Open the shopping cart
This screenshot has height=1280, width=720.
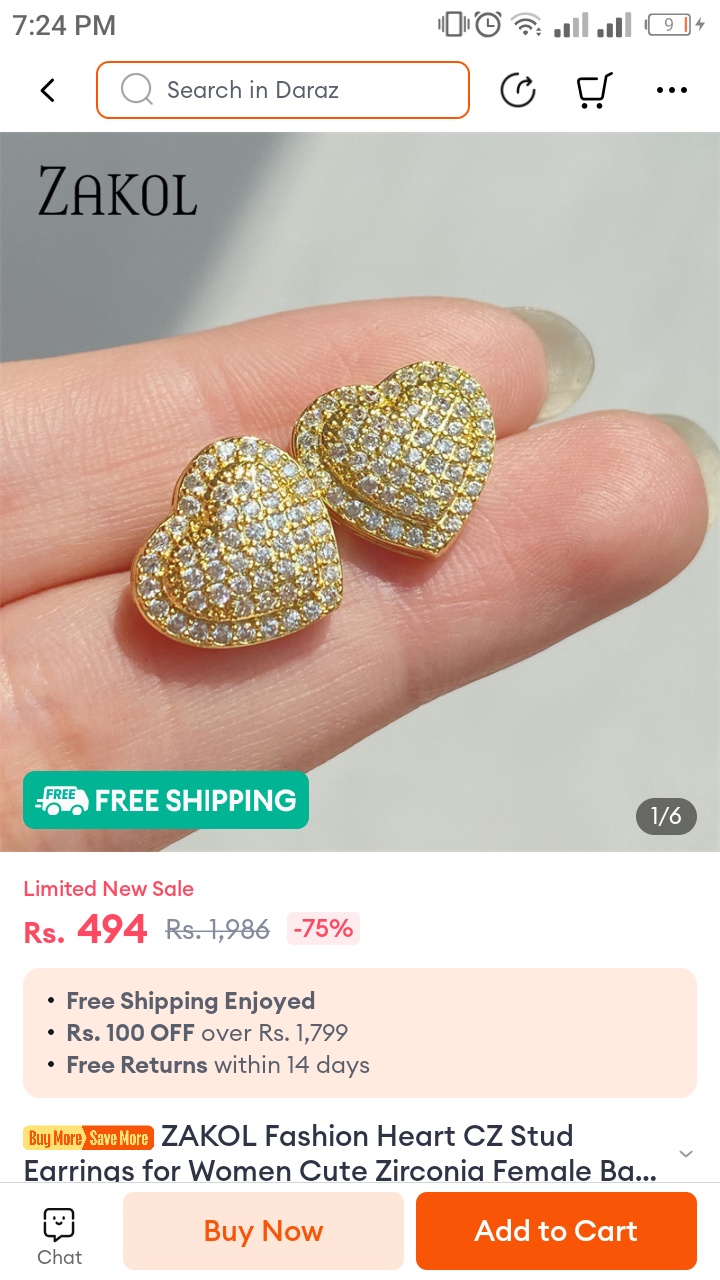click(x=593, y=90)
